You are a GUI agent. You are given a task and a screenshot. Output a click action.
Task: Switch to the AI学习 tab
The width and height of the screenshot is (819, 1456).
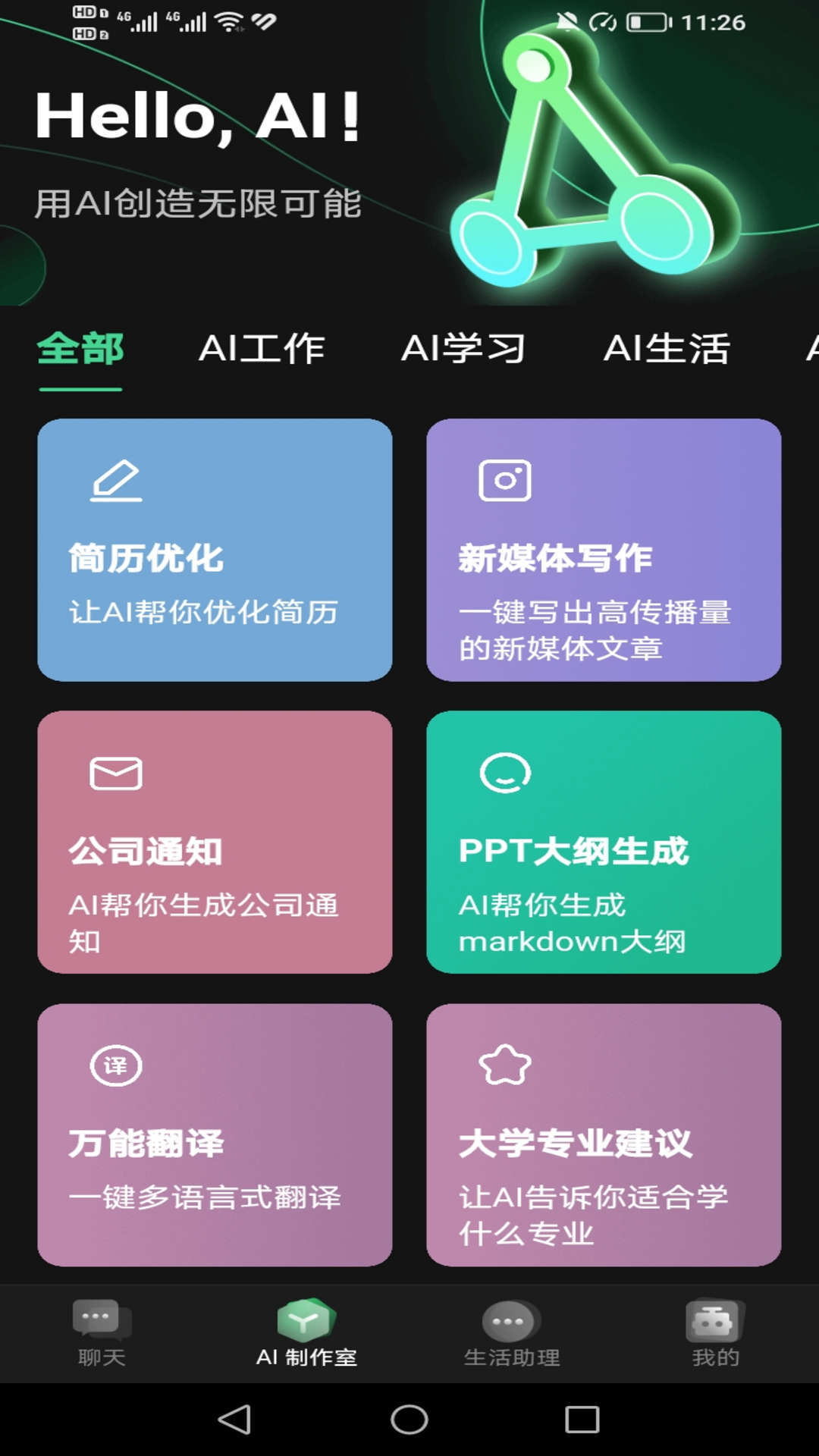pyautogui.click(x=463, y=350)
